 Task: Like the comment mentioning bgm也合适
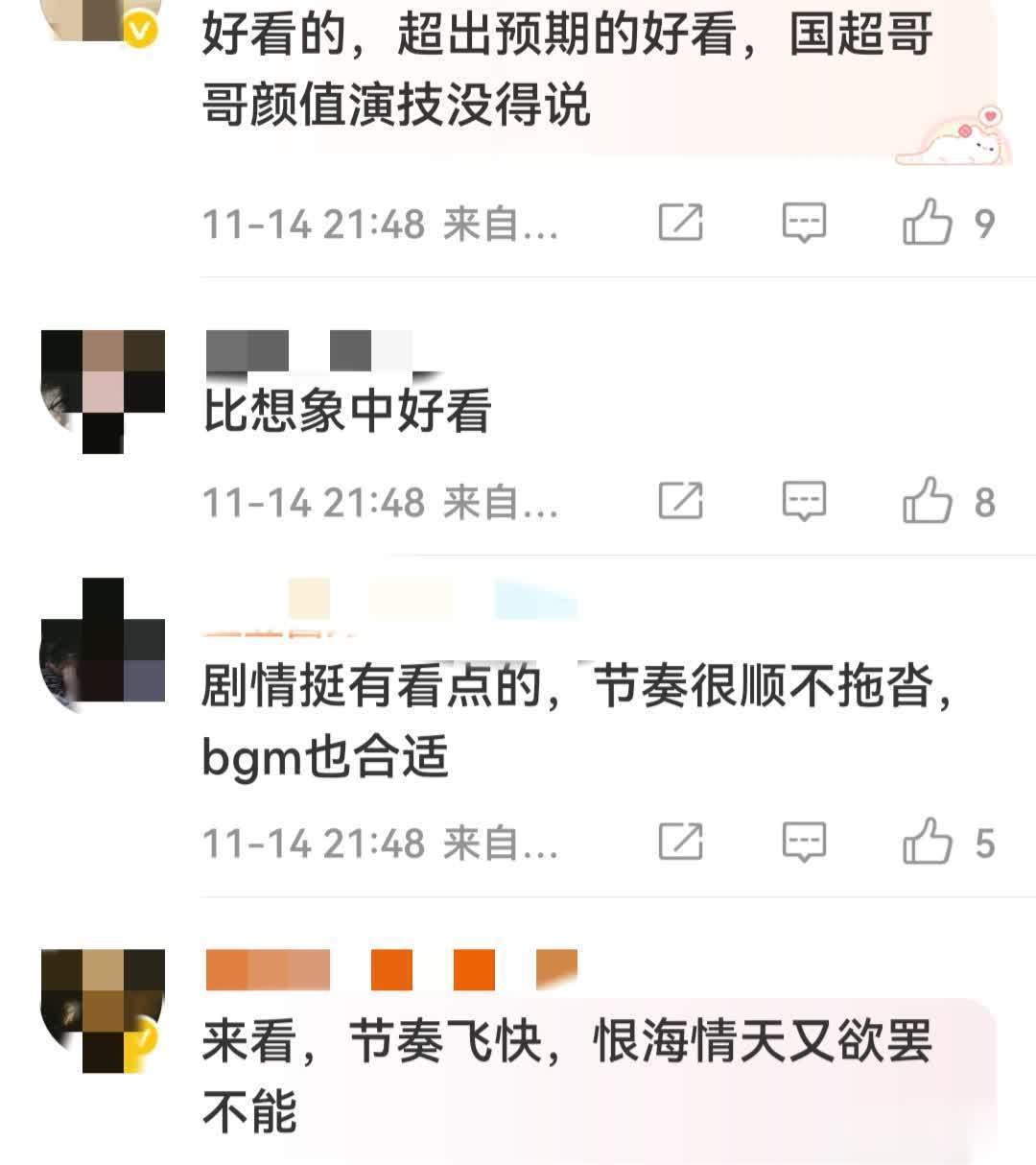pos(927,843)
